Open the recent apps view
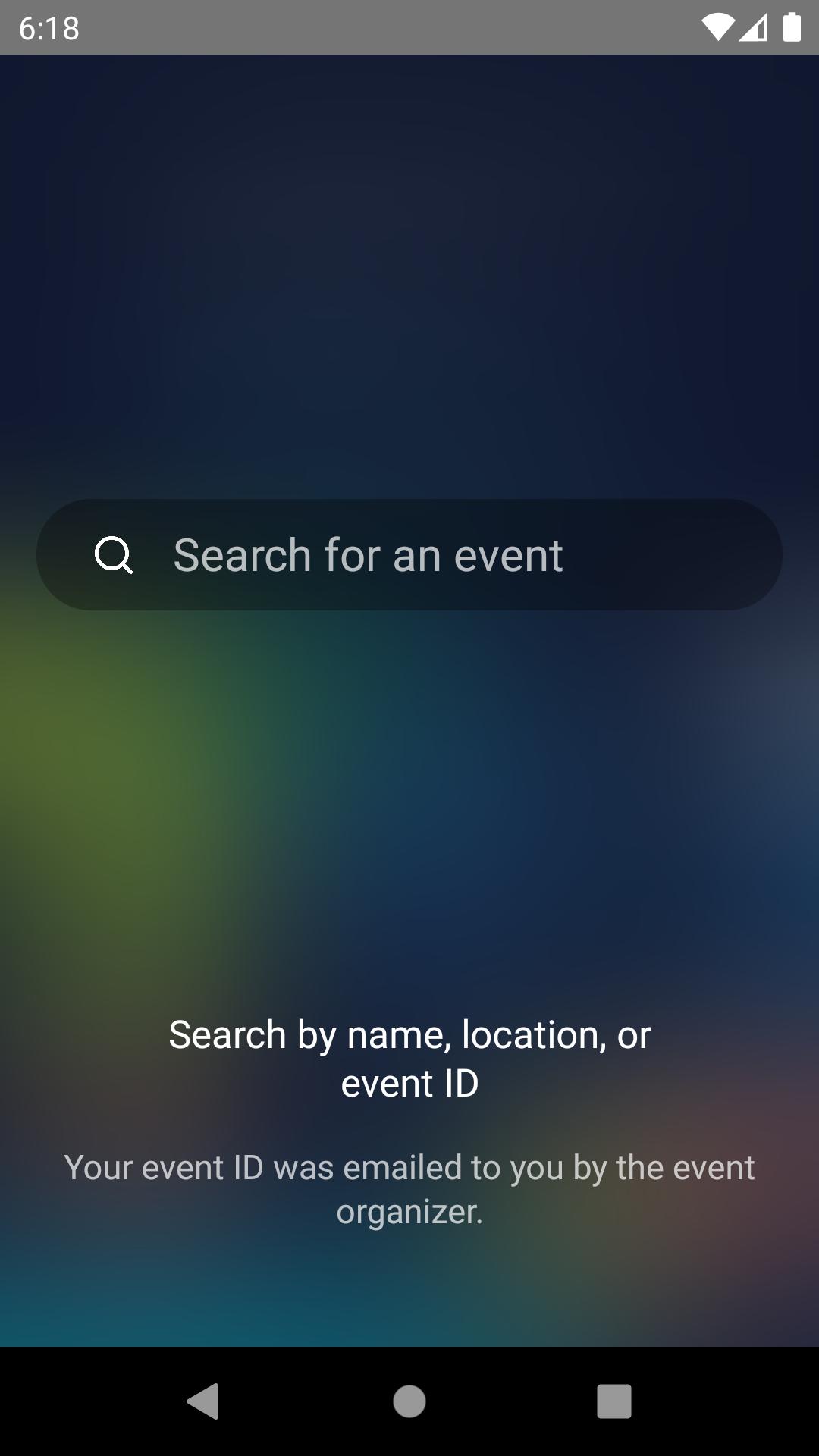Viewport: 819px width, 1456px height. (614, 1401)
